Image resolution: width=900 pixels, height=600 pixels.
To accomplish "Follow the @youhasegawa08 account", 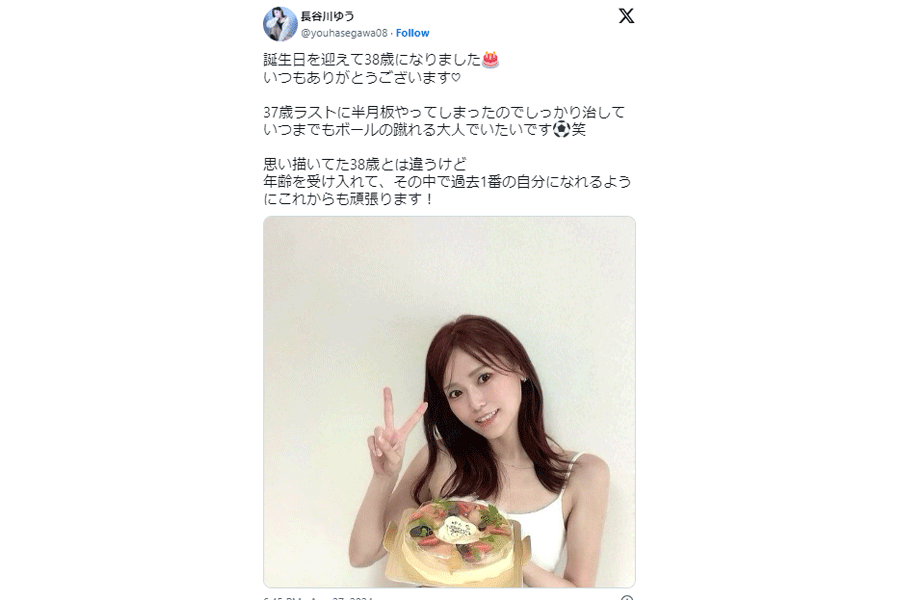I will pyautogui.click(x=413, y=33).
